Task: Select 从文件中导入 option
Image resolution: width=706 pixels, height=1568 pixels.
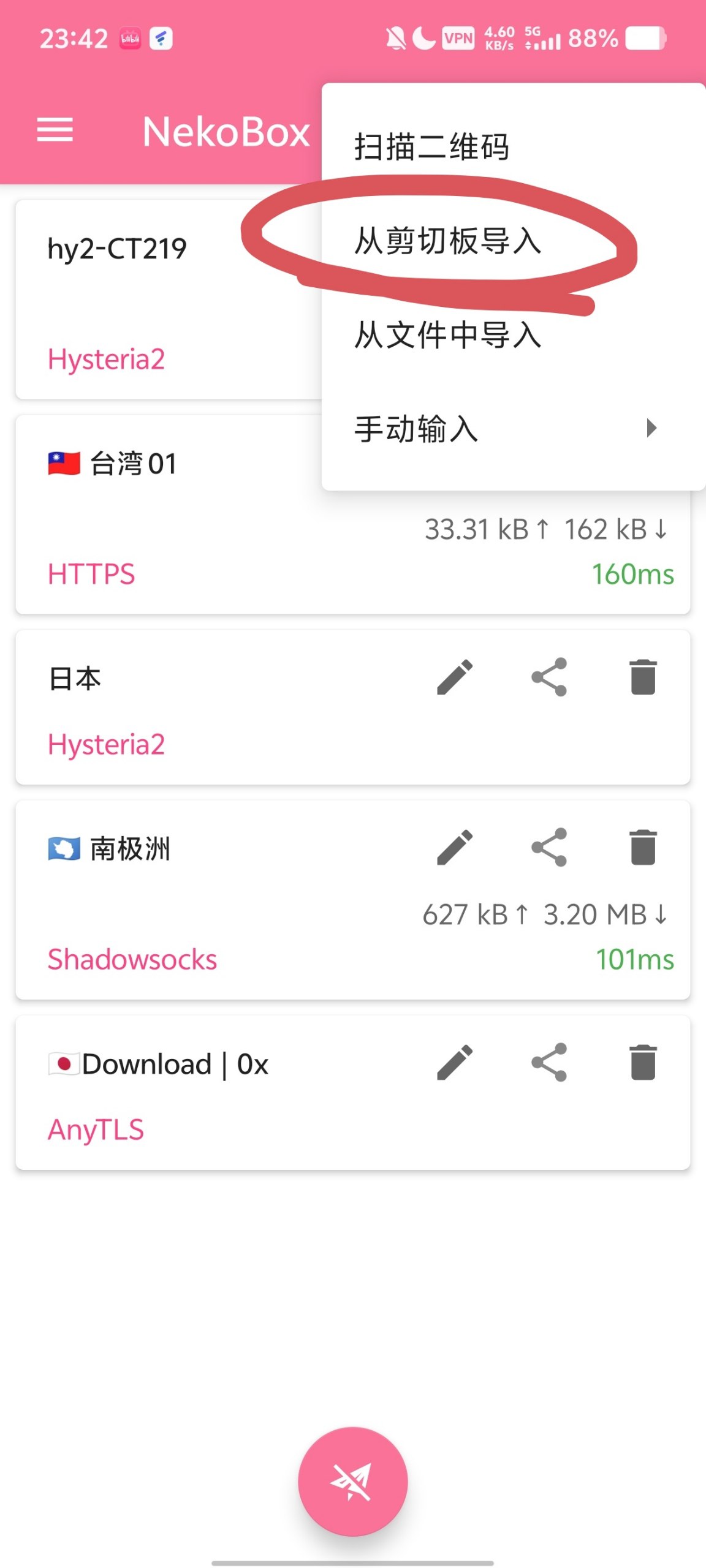Action: [448, 335]
